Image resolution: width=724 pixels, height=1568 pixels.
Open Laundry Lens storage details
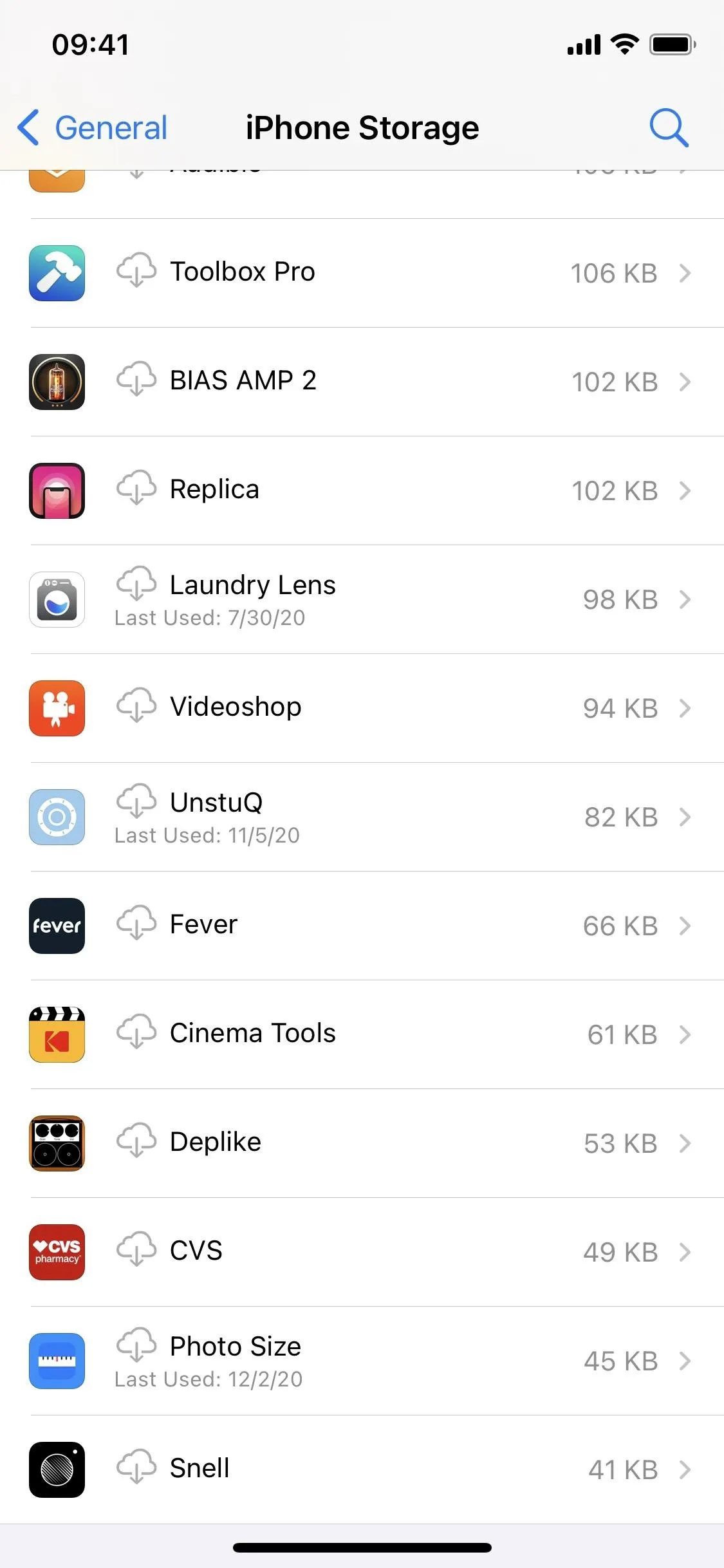pyautogui.click(x=362, y=599)
